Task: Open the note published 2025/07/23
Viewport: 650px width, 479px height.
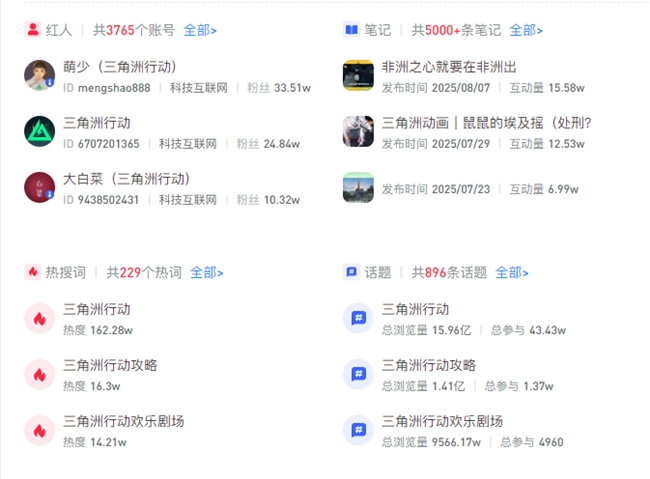Action: [358, 188]
